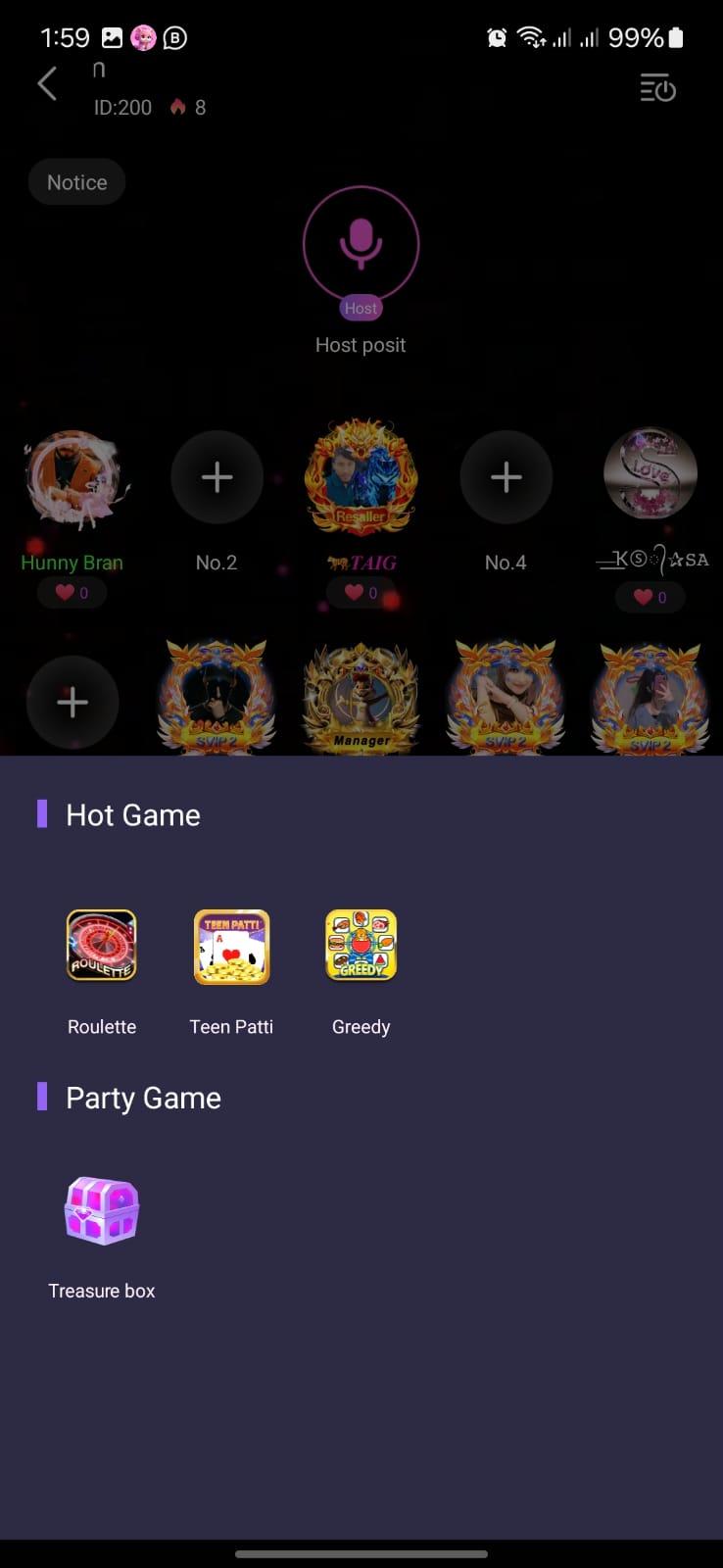Open the Notice chip
This screenshot has height=1568, width=723.
(x=77, y=182)
